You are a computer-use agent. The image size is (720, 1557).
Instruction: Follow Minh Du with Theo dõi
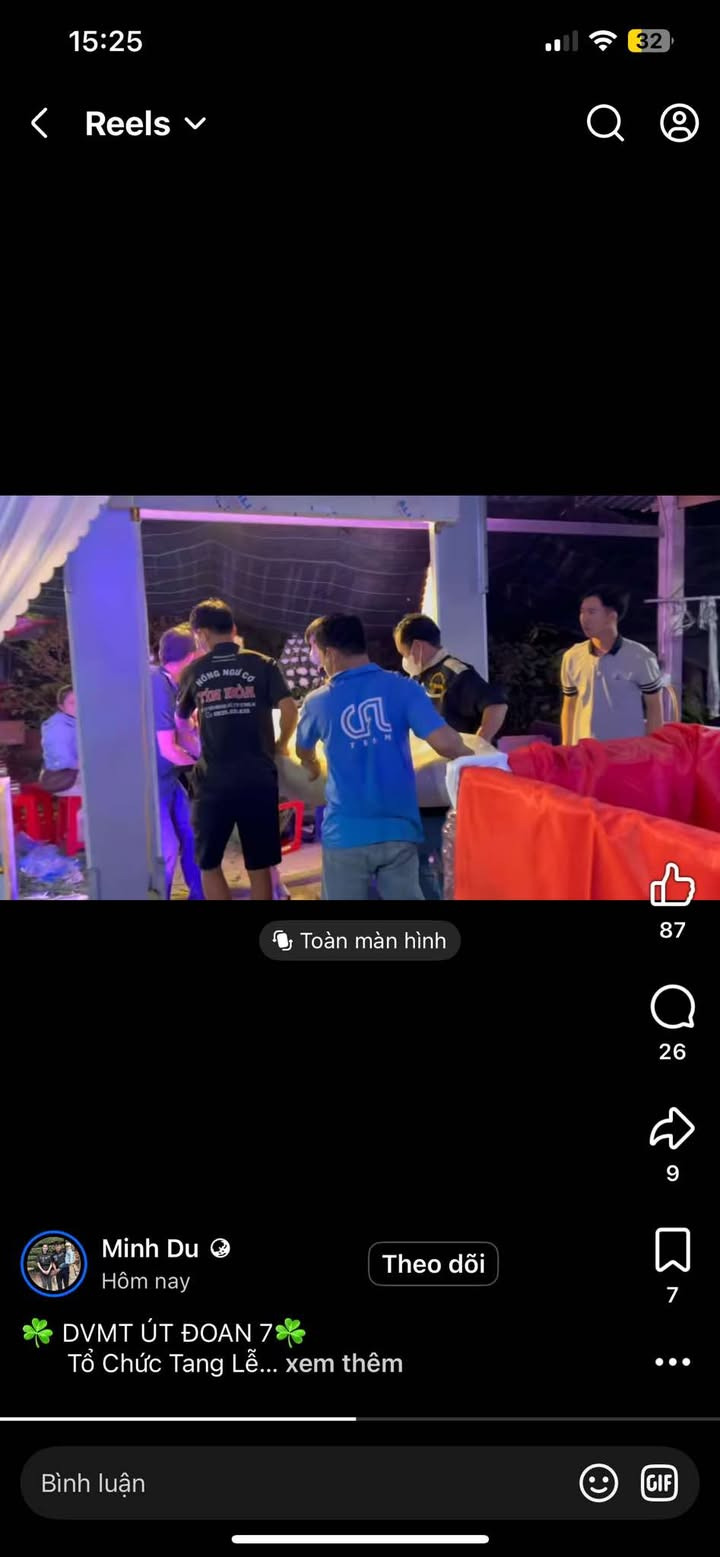[x=433, y=1264]
